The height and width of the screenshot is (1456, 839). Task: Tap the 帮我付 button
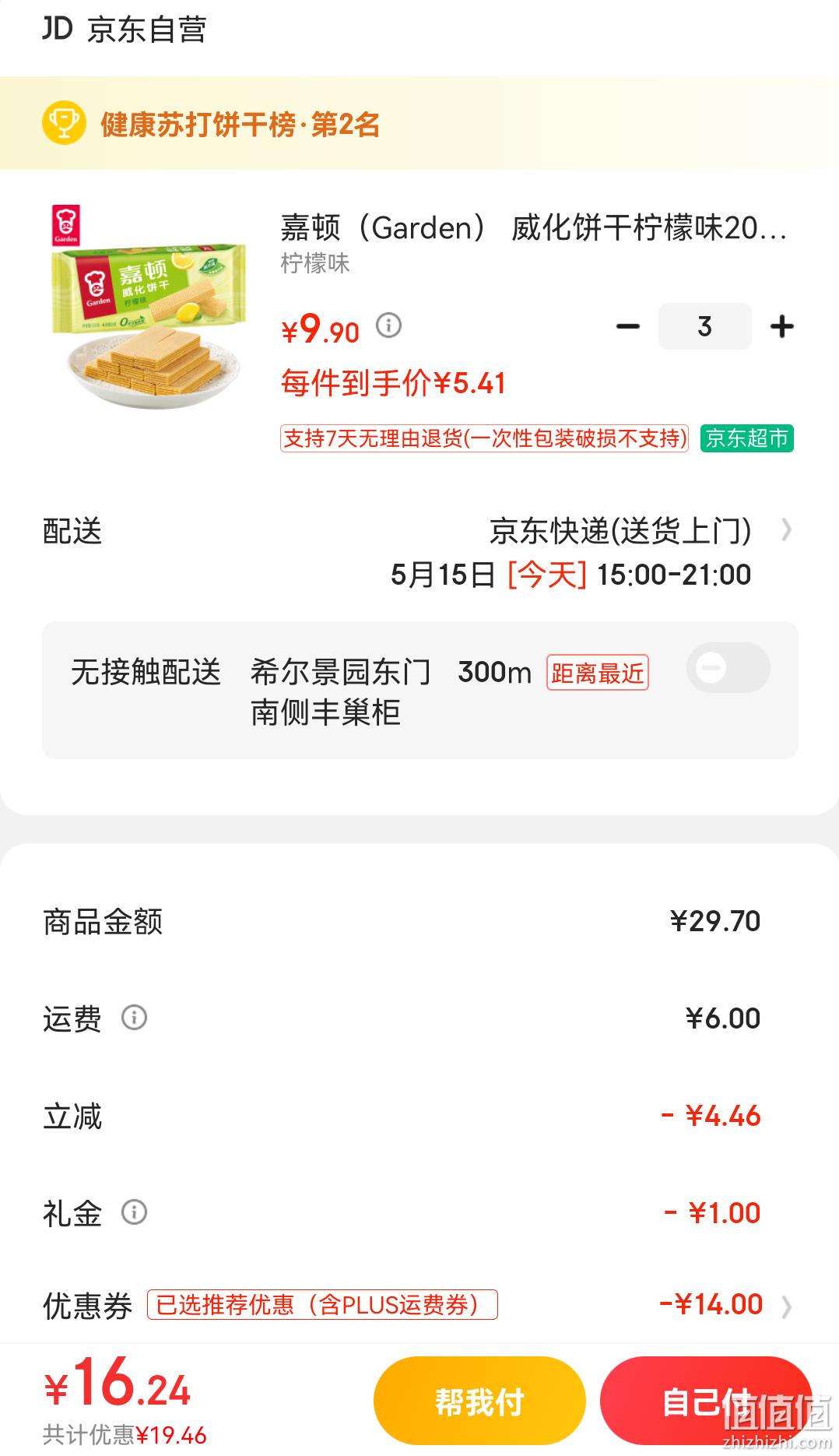[x=479, y=1401]
